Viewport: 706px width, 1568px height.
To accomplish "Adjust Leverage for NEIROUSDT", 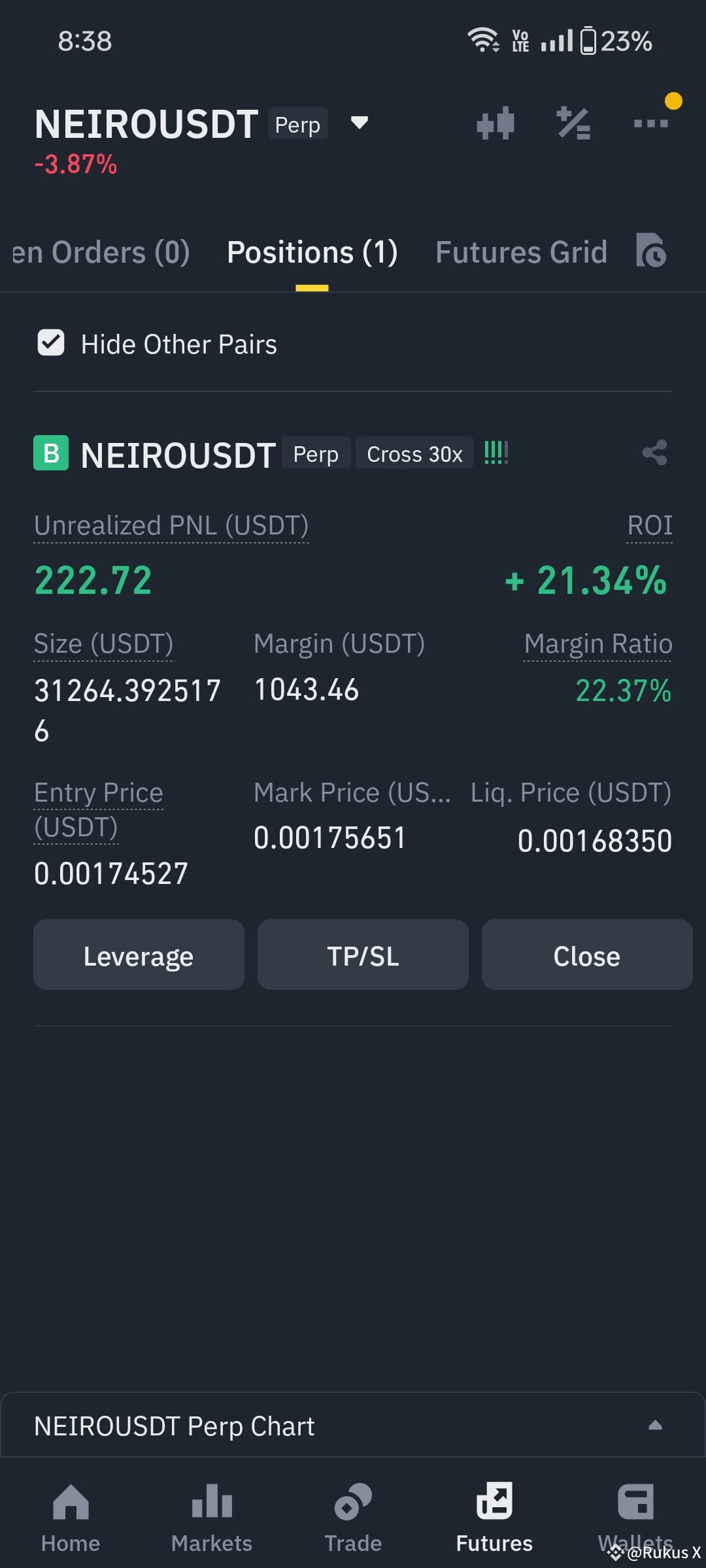I will point(139,955).
